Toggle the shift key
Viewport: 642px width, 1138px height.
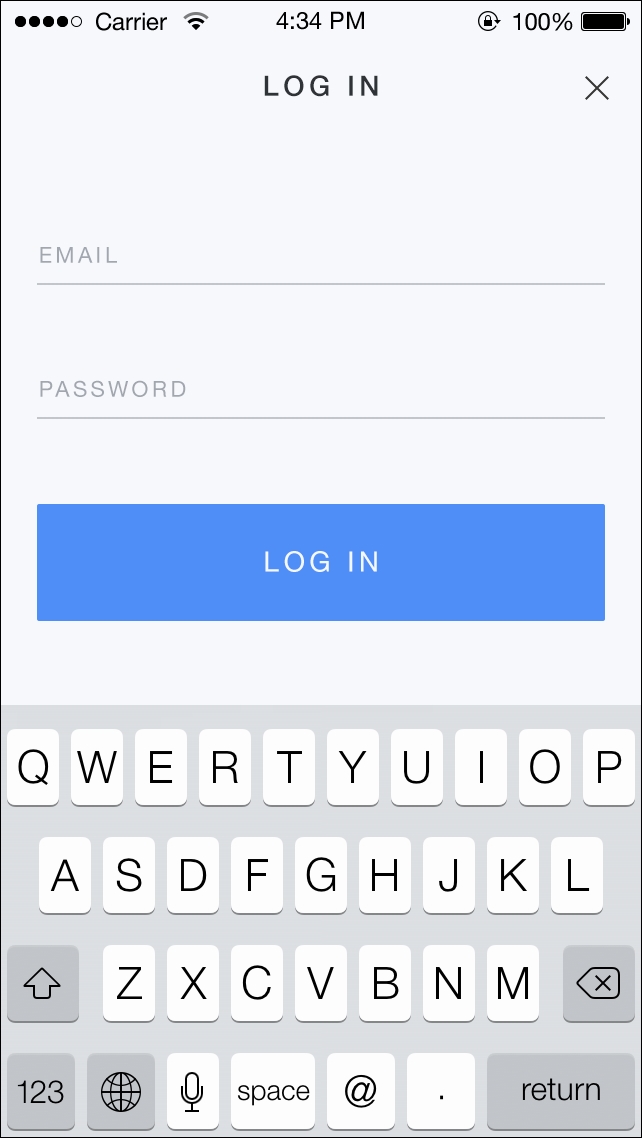coord(43,983)
